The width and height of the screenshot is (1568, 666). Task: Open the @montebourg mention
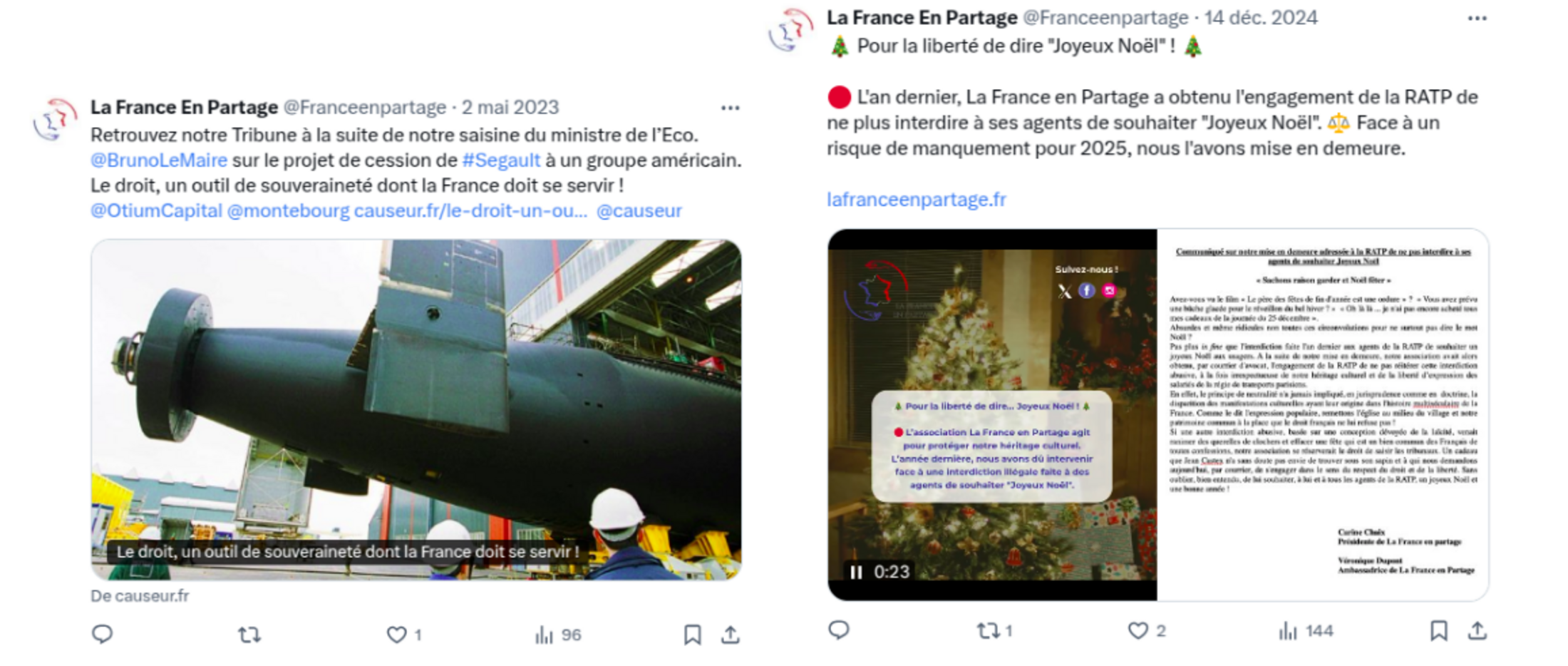tap(288, 211)
